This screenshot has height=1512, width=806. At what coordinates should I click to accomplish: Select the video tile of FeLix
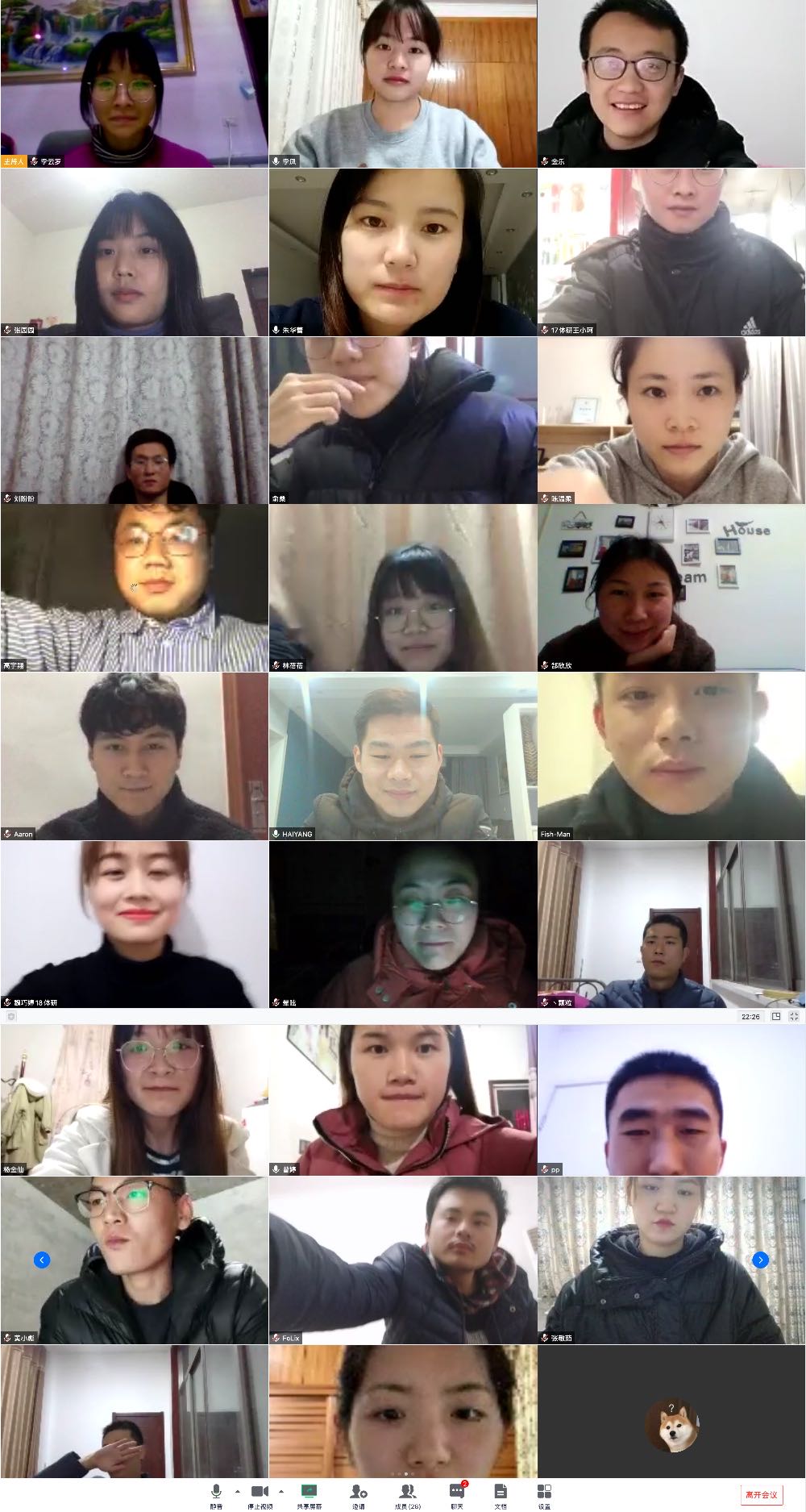[x=403, y=1260]
